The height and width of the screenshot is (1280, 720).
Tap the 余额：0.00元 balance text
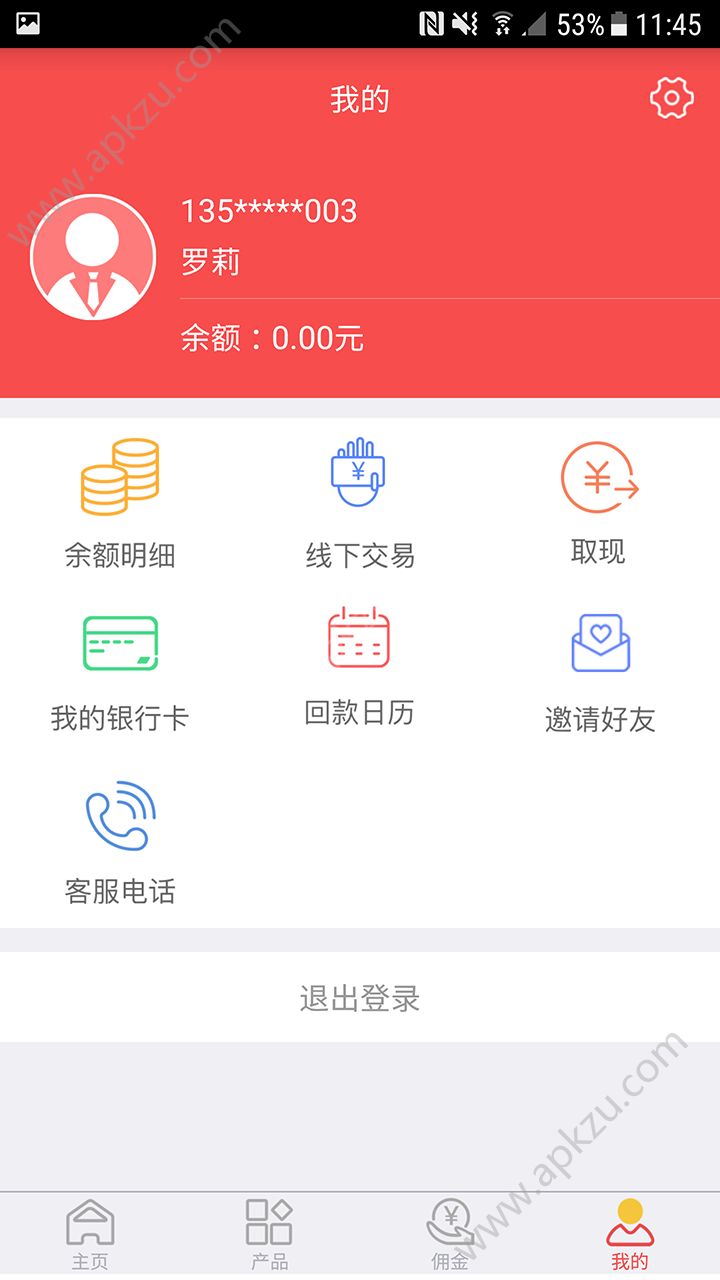[270, 339]
